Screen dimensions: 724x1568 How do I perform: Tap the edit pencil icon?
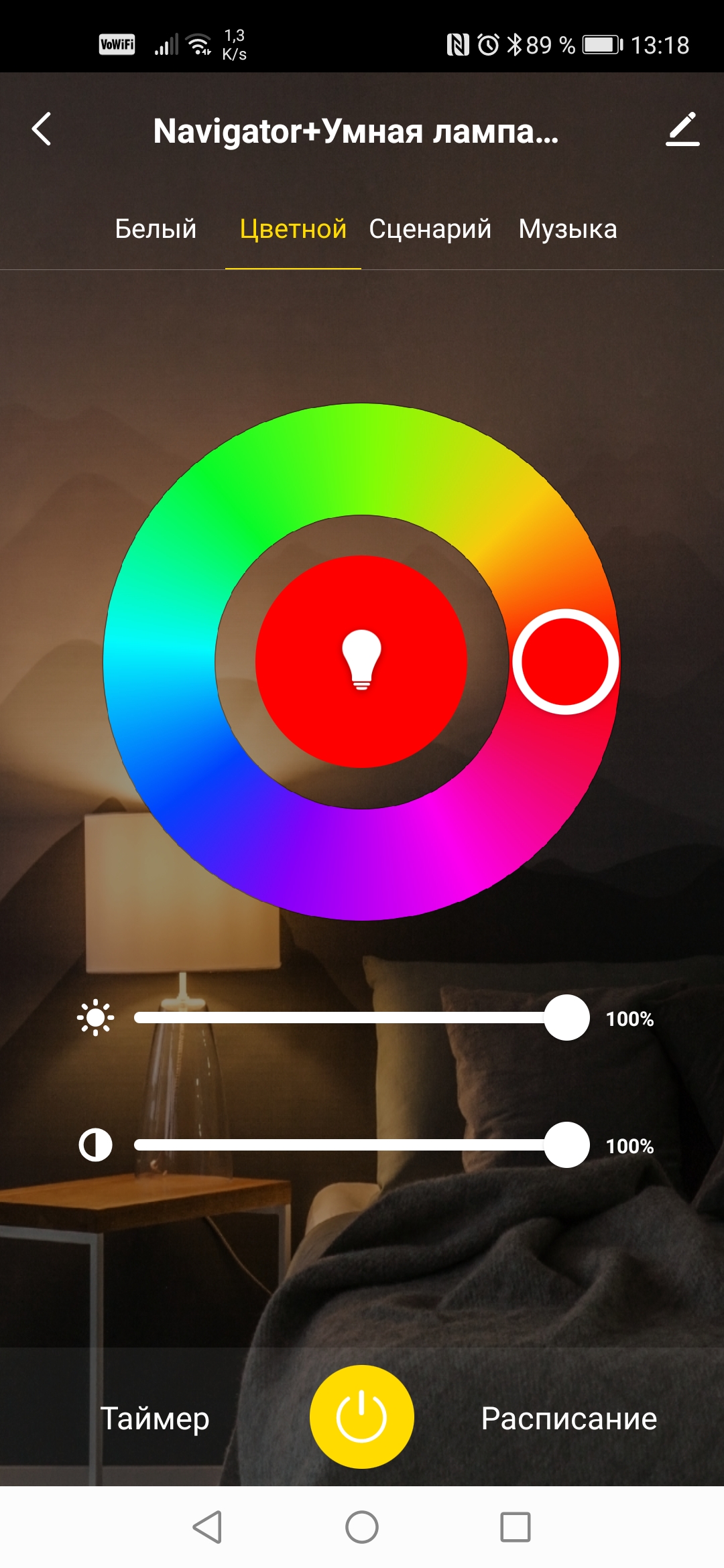(x=682, y=129)
